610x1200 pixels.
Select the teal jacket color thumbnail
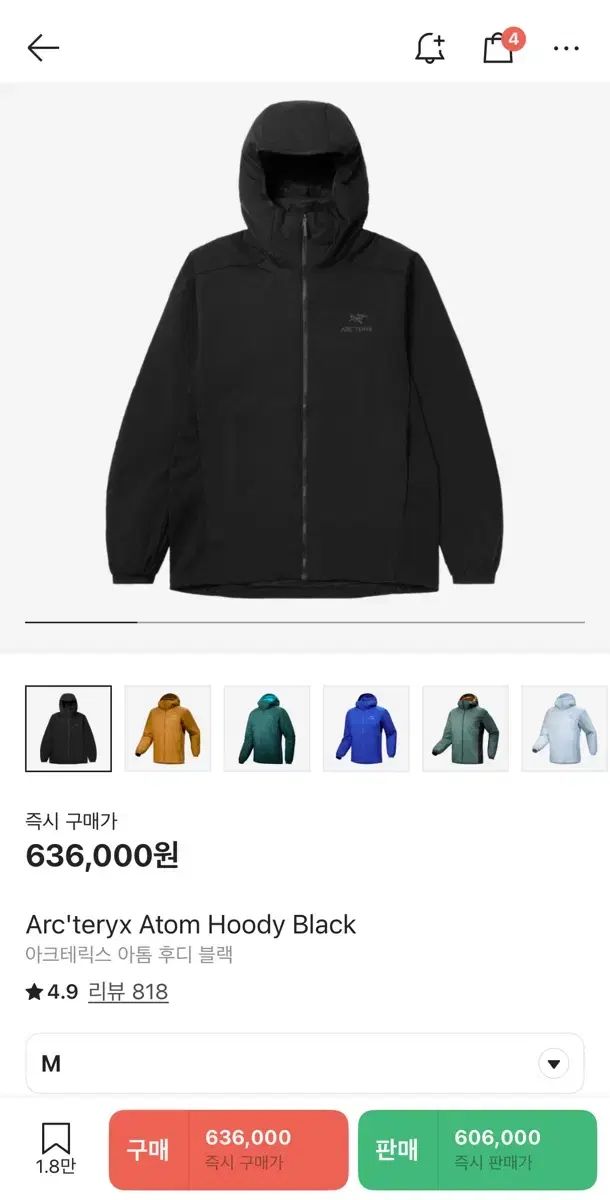pyautogui.click(x=267, y=728)
